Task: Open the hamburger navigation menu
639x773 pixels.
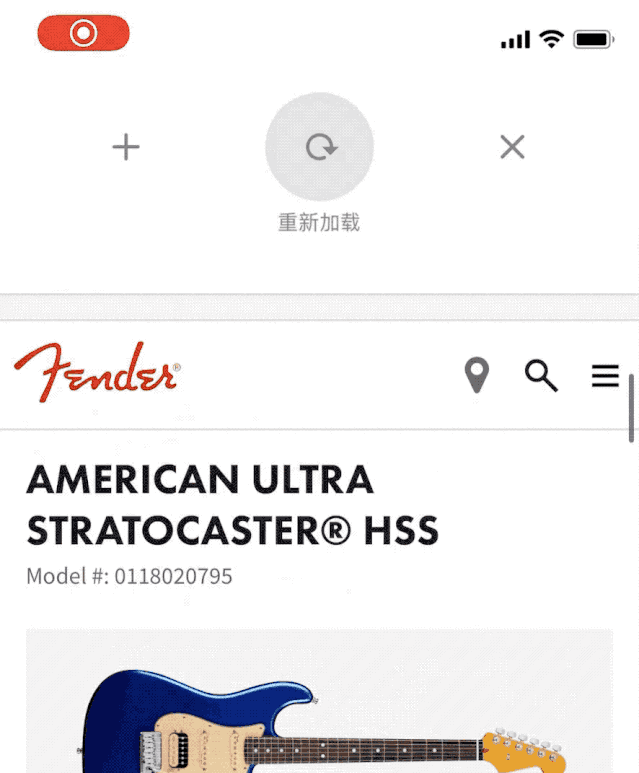Action: coord(605,375)
